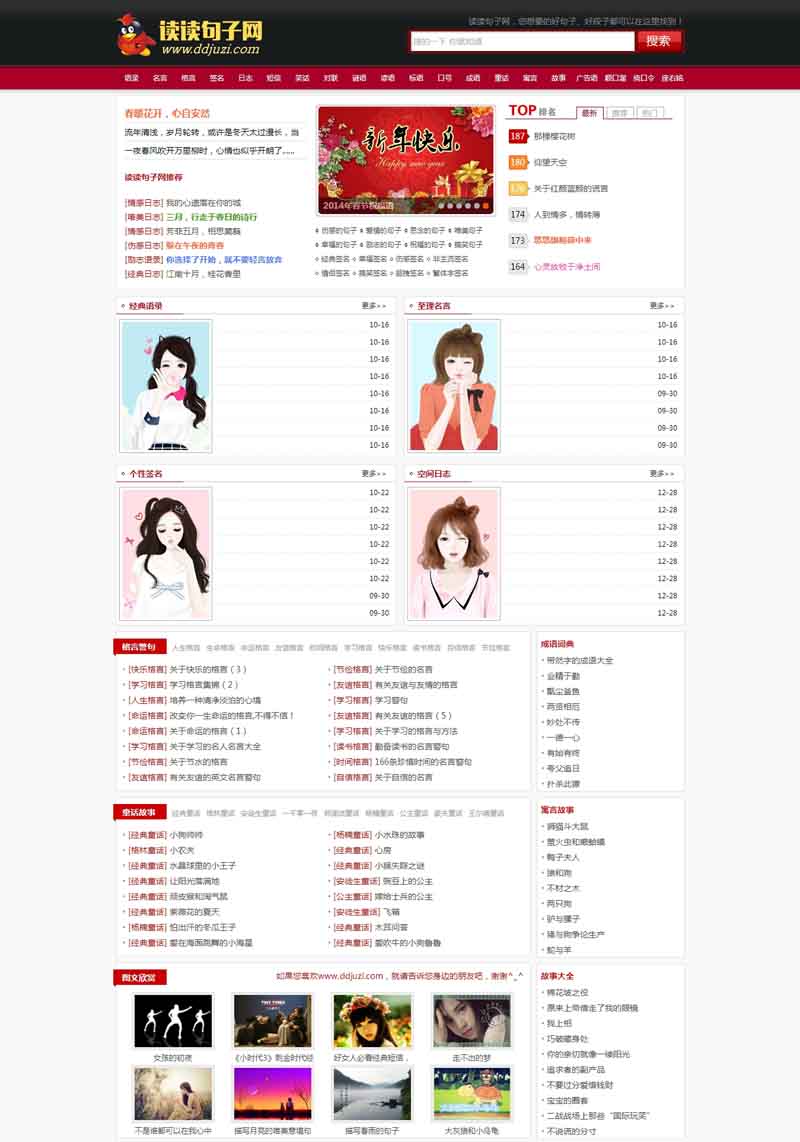Open 绕口令 navigation item
Screen dimensions: 800x1142
click(644, 78)
